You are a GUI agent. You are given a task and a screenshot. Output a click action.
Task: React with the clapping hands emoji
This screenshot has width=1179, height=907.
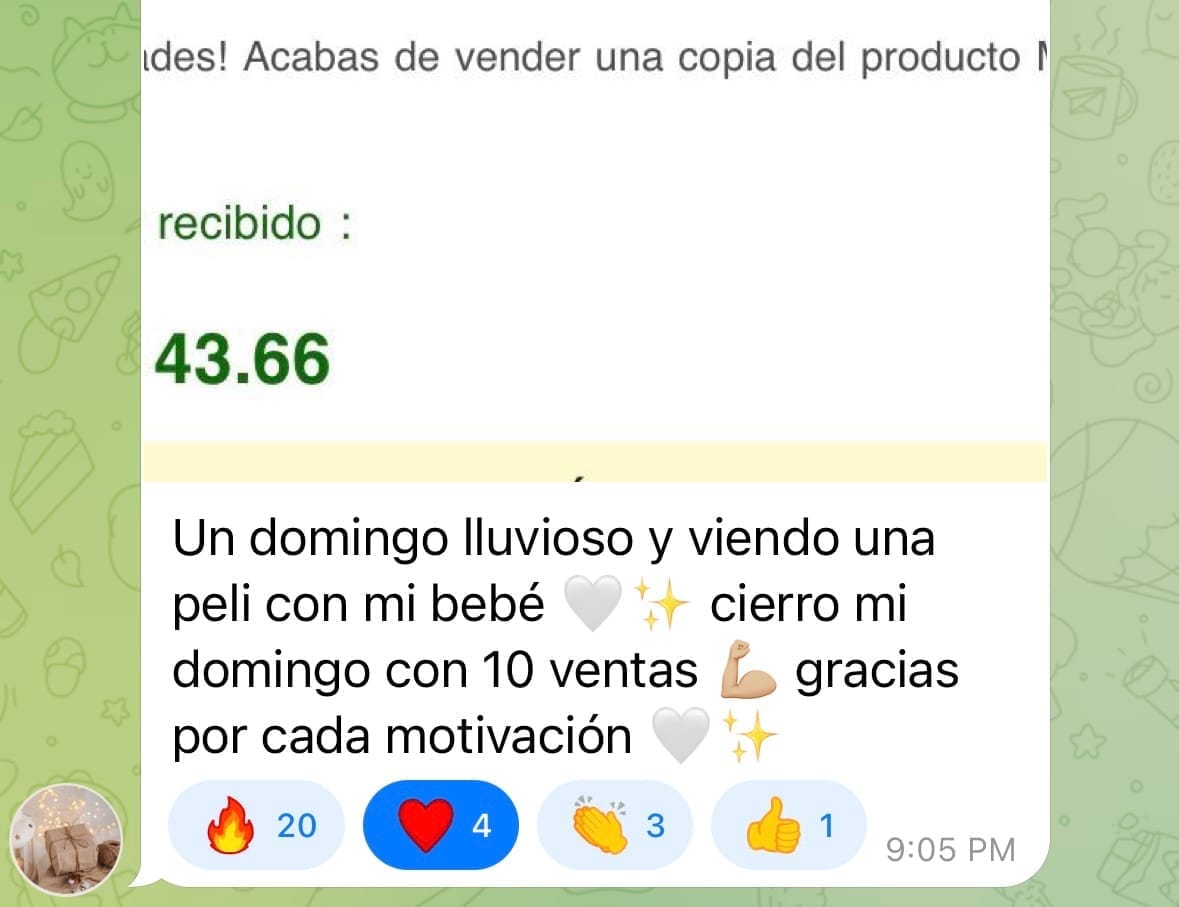point(613,825)
